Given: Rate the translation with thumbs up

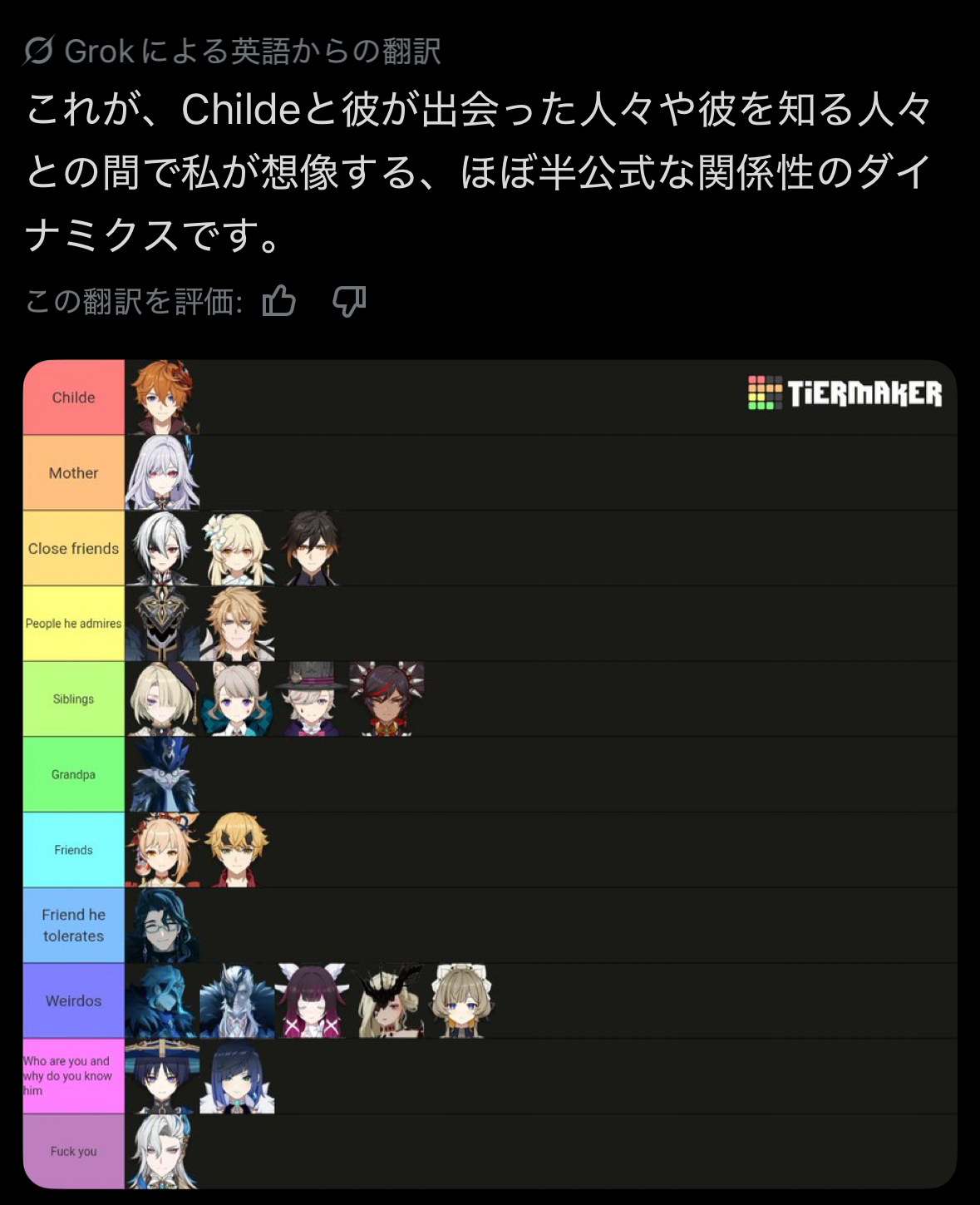Looking at the screenshot, I should (x=279, y=301).
